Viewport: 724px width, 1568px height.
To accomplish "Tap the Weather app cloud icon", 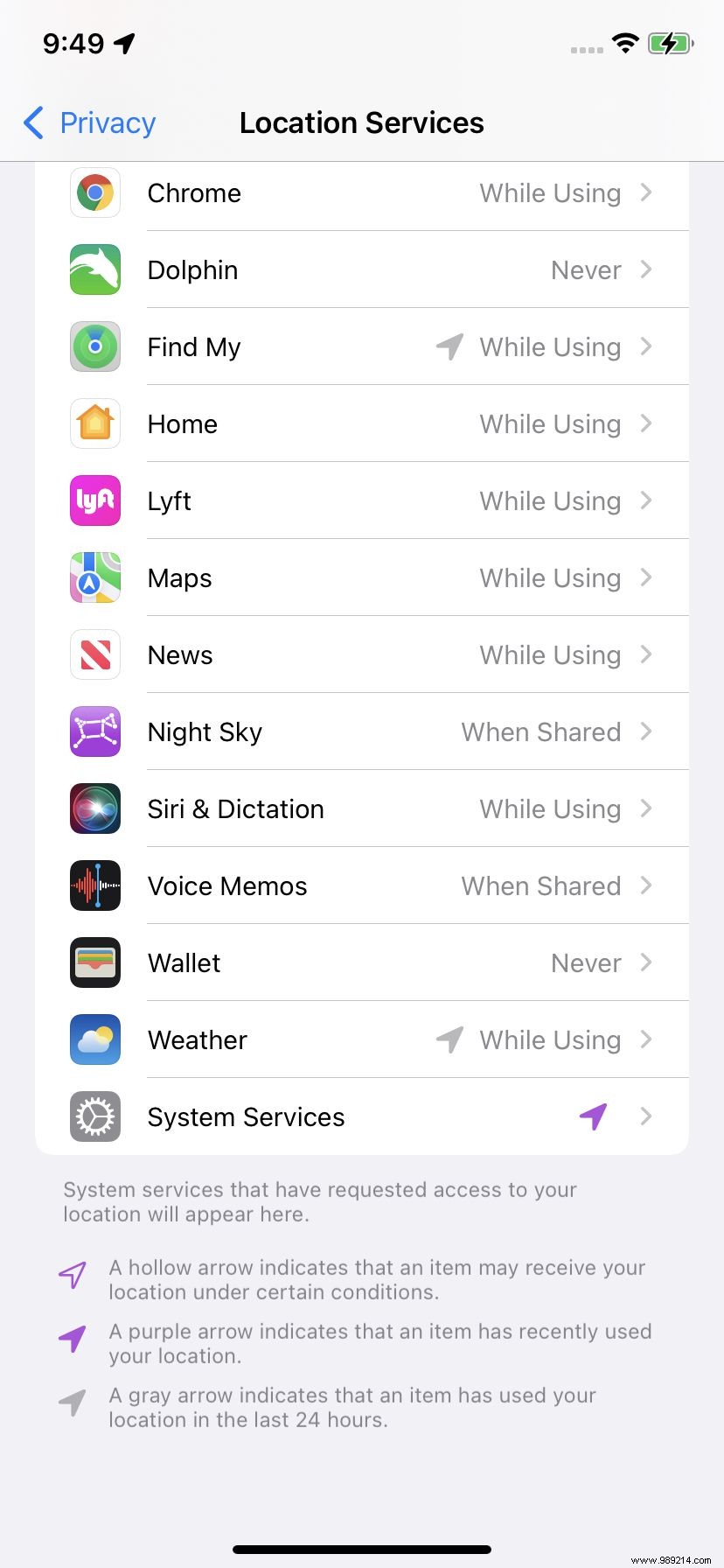I will (94, 1039).
